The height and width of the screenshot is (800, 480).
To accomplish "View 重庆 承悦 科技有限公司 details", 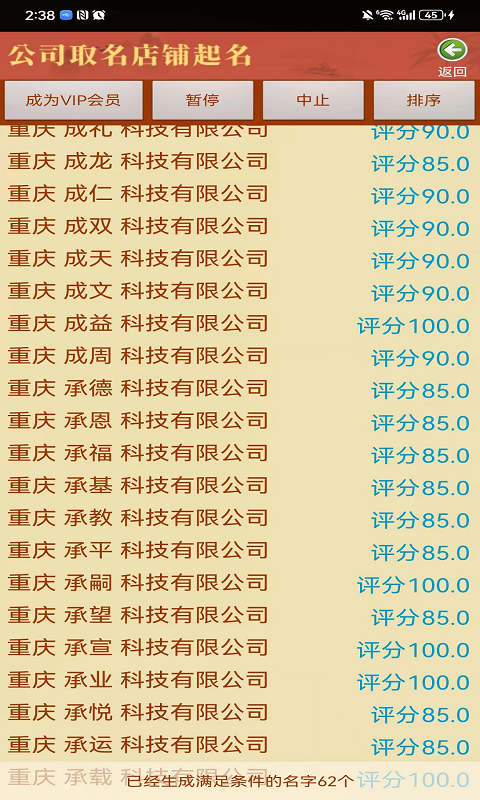I will (x=240, y=713).
